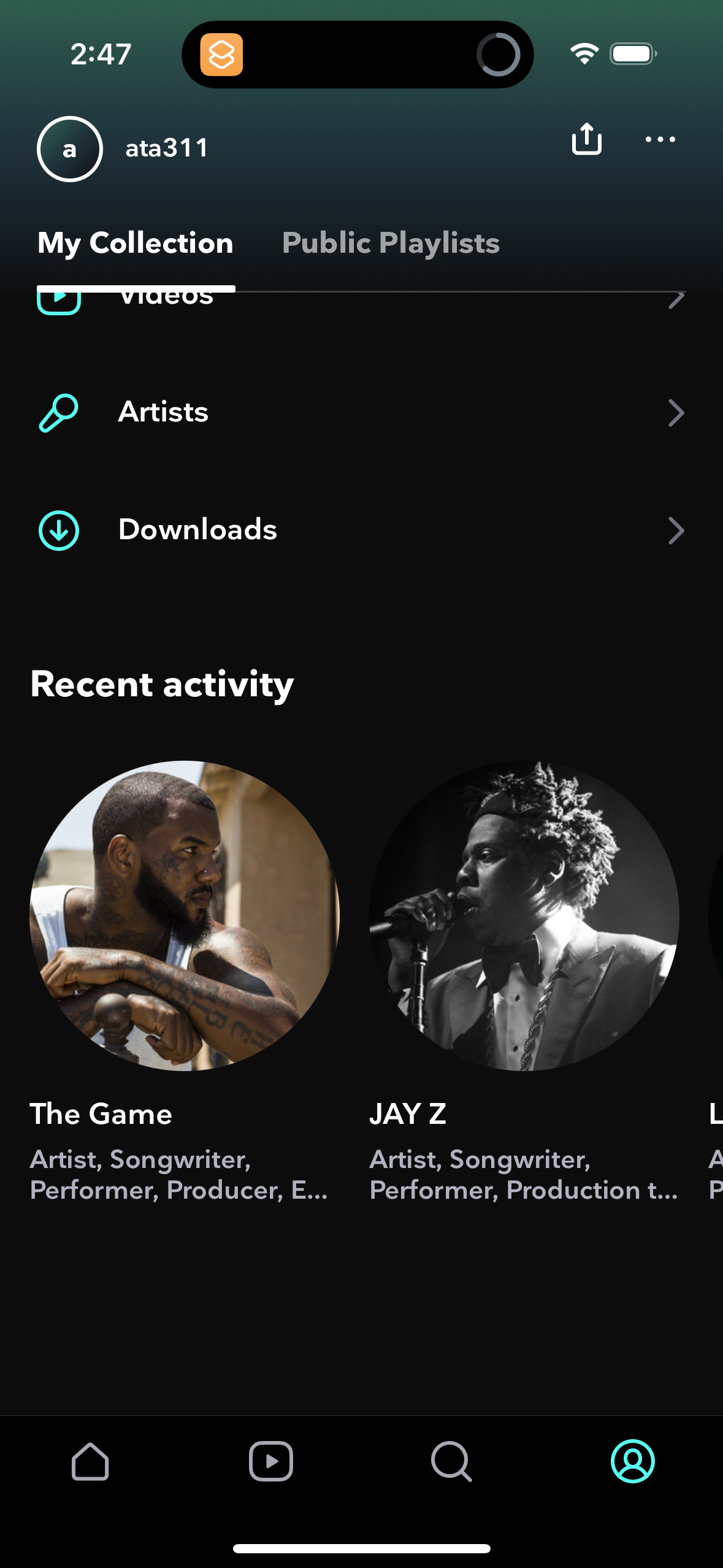The width and height of the screenshot is (723, 1568).
Task: Open The Game artist page
Action: [x=101, y=1113]
